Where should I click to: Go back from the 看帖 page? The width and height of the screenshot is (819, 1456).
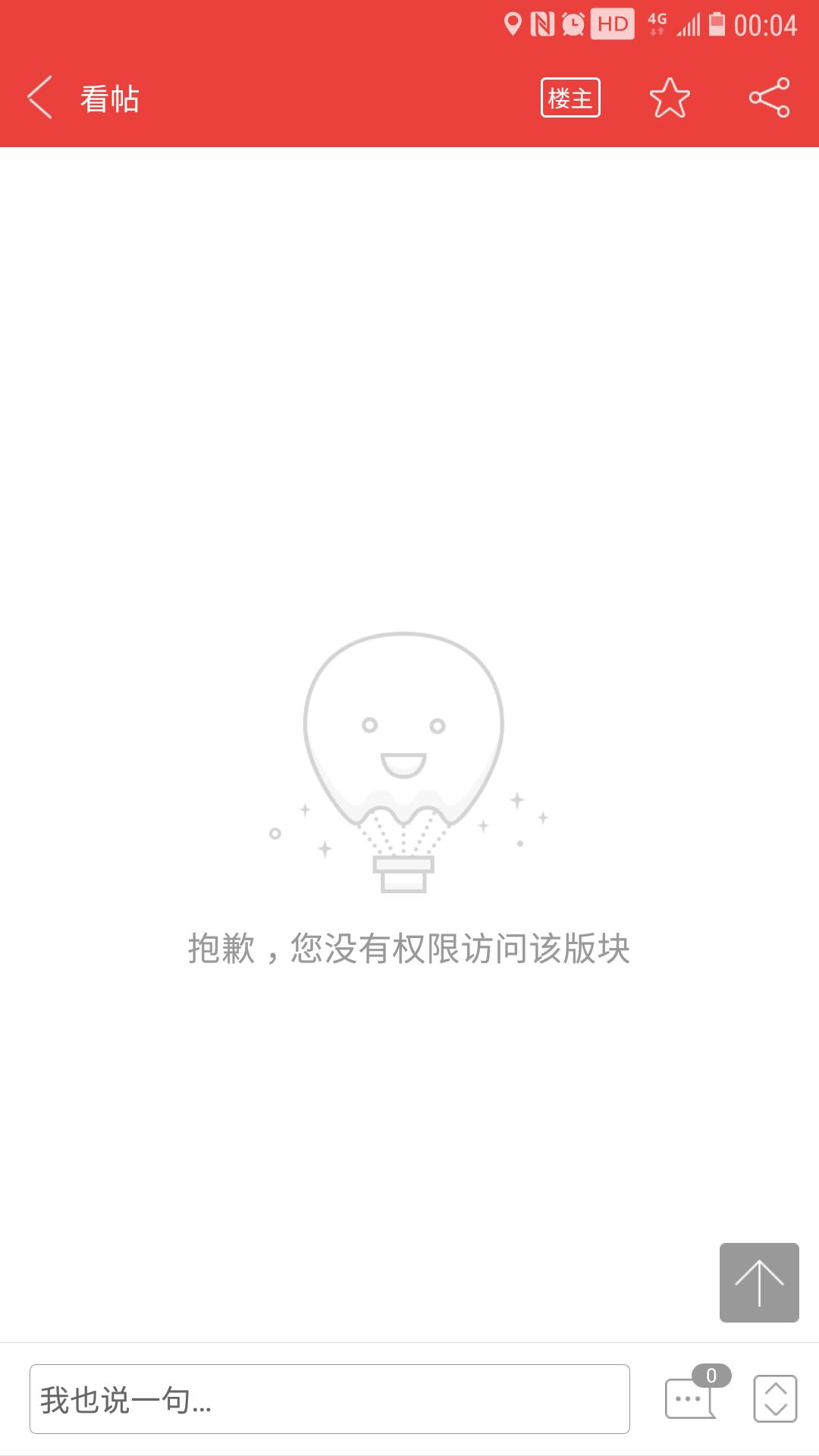(x=40, y=97)
